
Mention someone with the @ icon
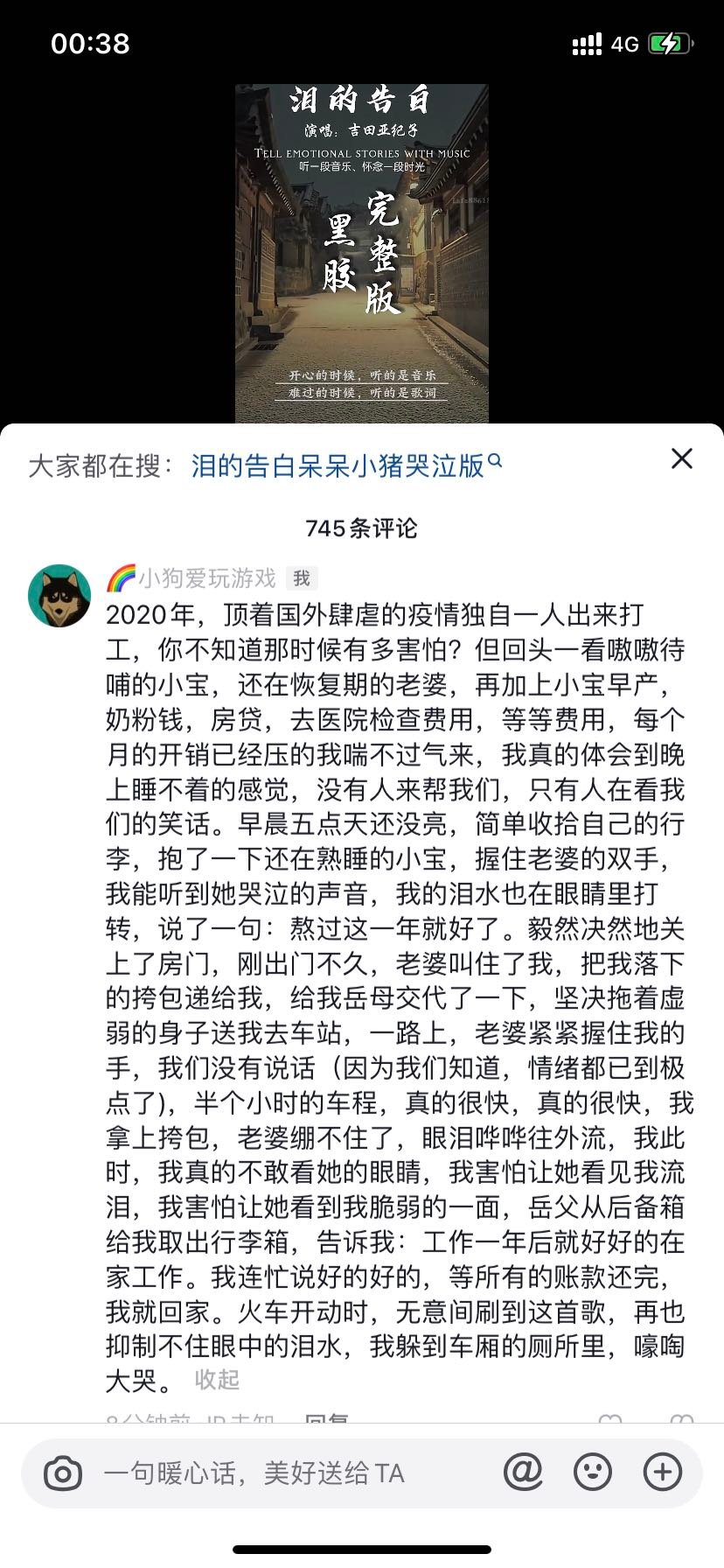[x=523, y=1473]
